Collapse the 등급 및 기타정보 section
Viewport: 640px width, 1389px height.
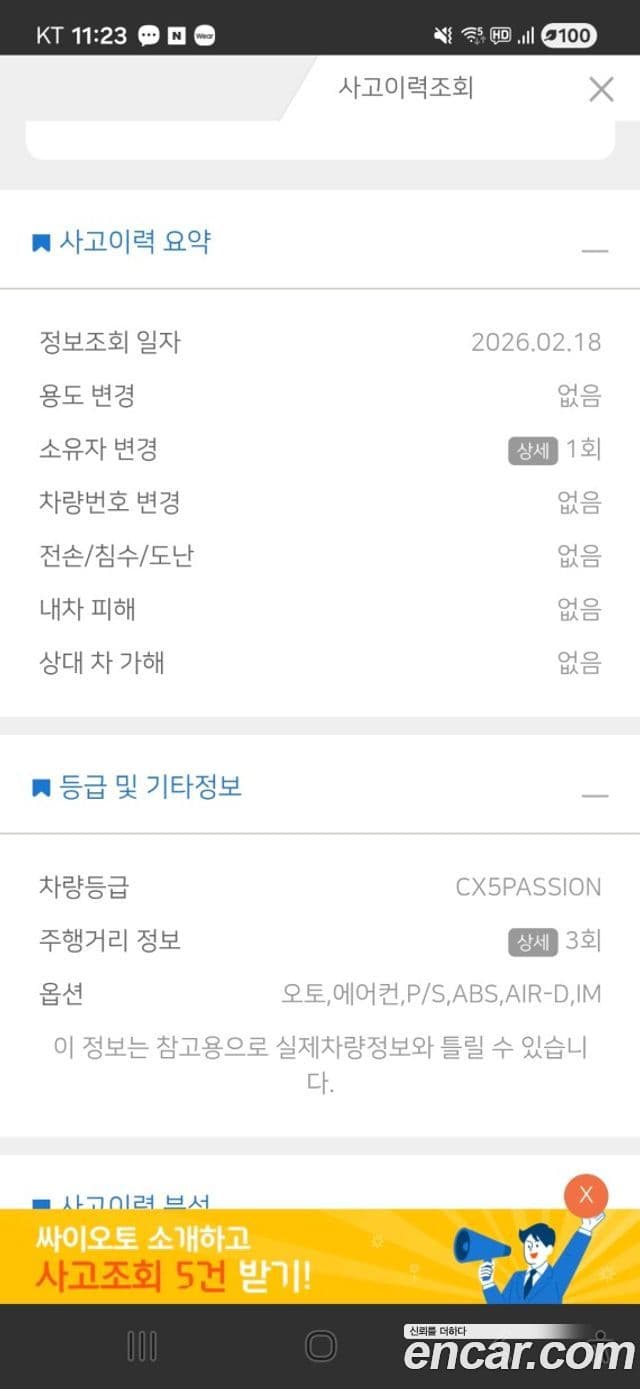click(595, 795)
